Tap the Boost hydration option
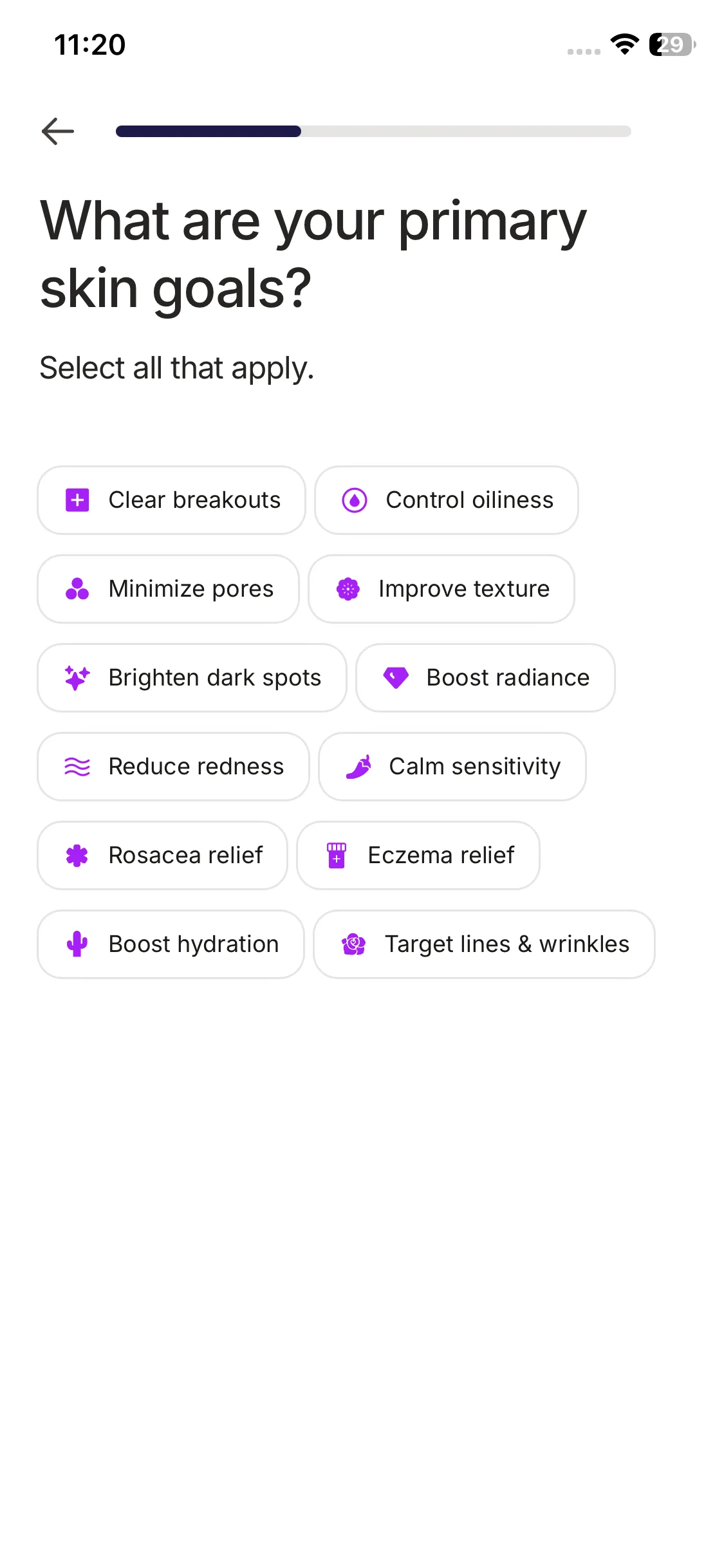 click(171, 944)
